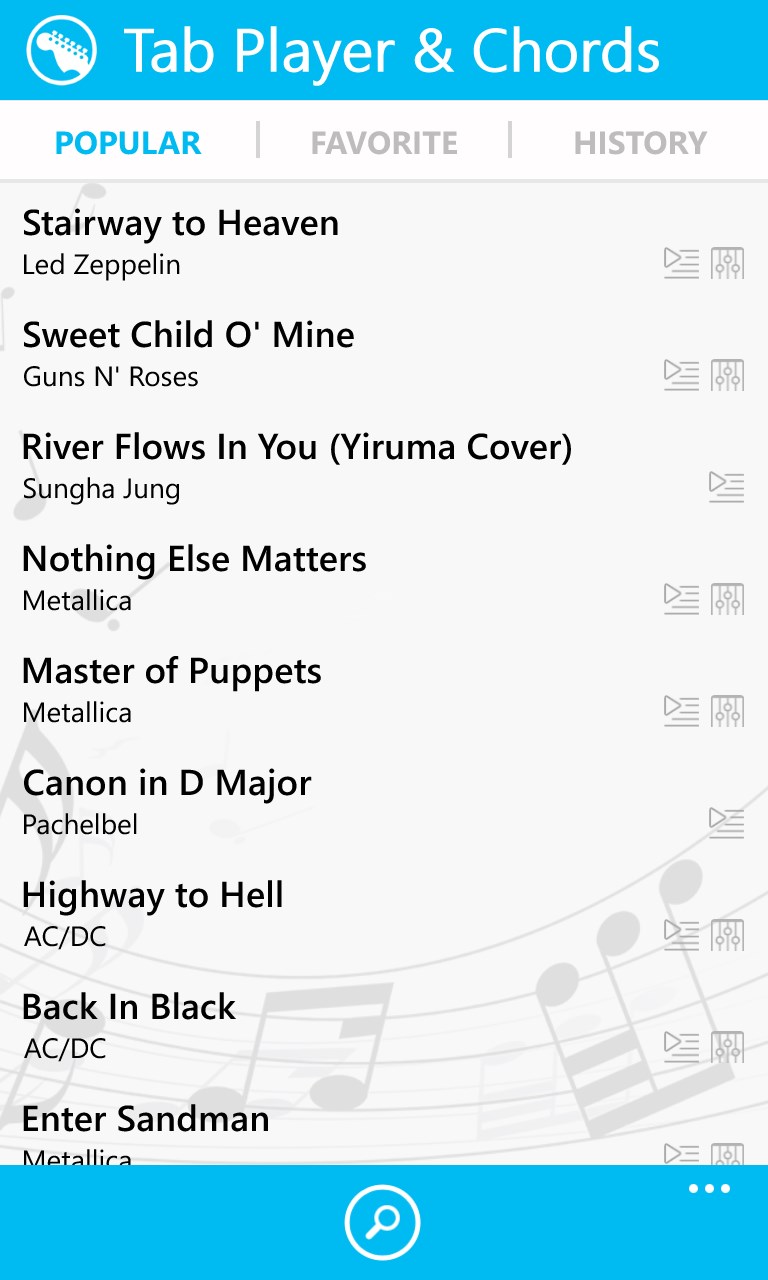Tap the chords icon for Stairway to Heaven
768x1280 pixels.
tap(728, 263)
